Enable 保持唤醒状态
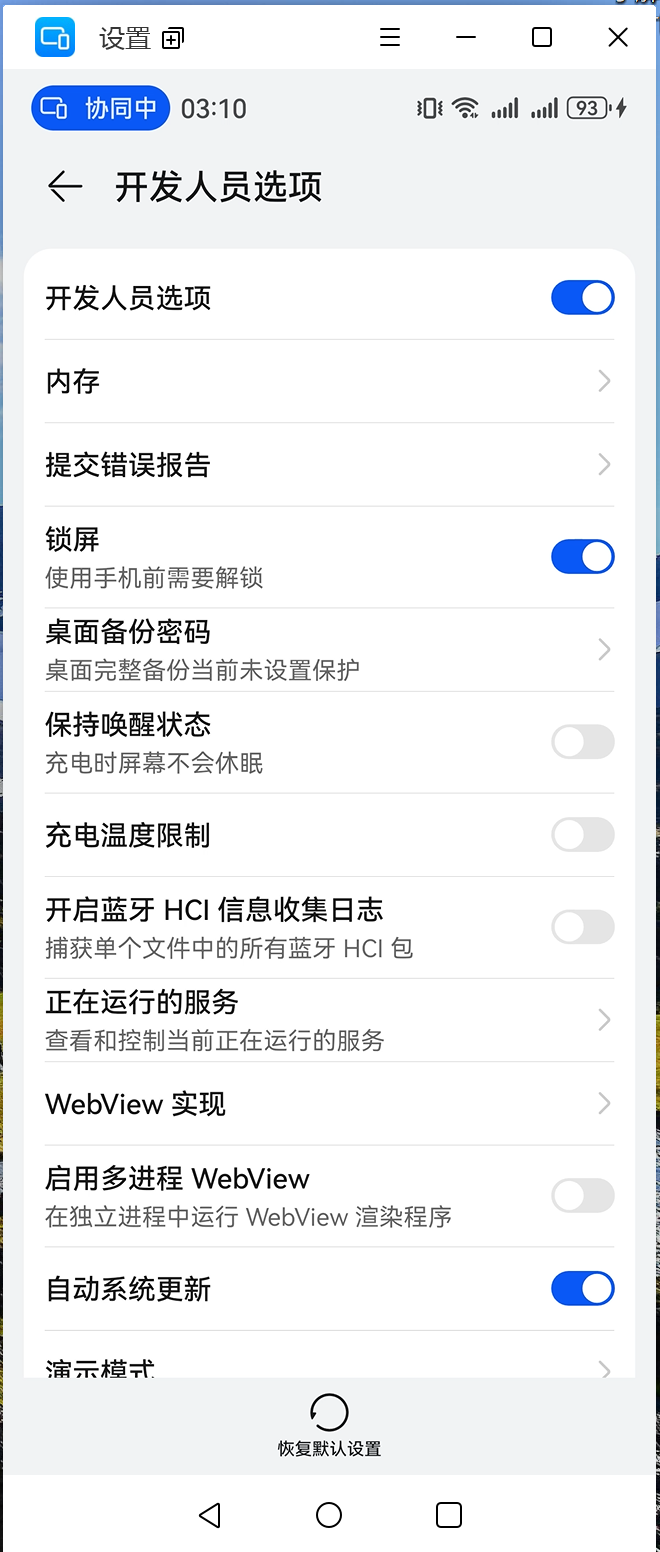The width and height of the screenshot is (660, 1552). tap(582, 742)
